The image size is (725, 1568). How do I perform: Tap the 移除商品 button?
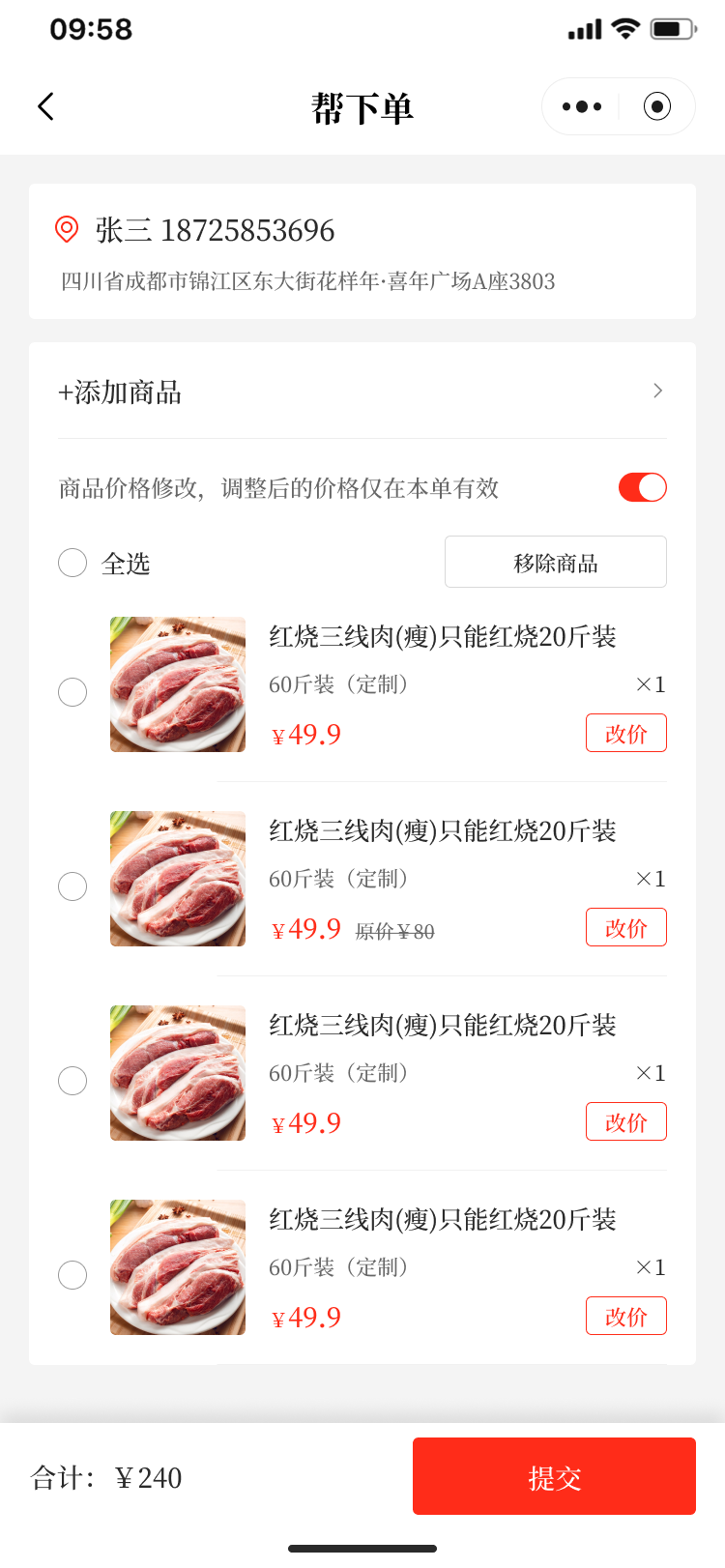pos(555,562)
